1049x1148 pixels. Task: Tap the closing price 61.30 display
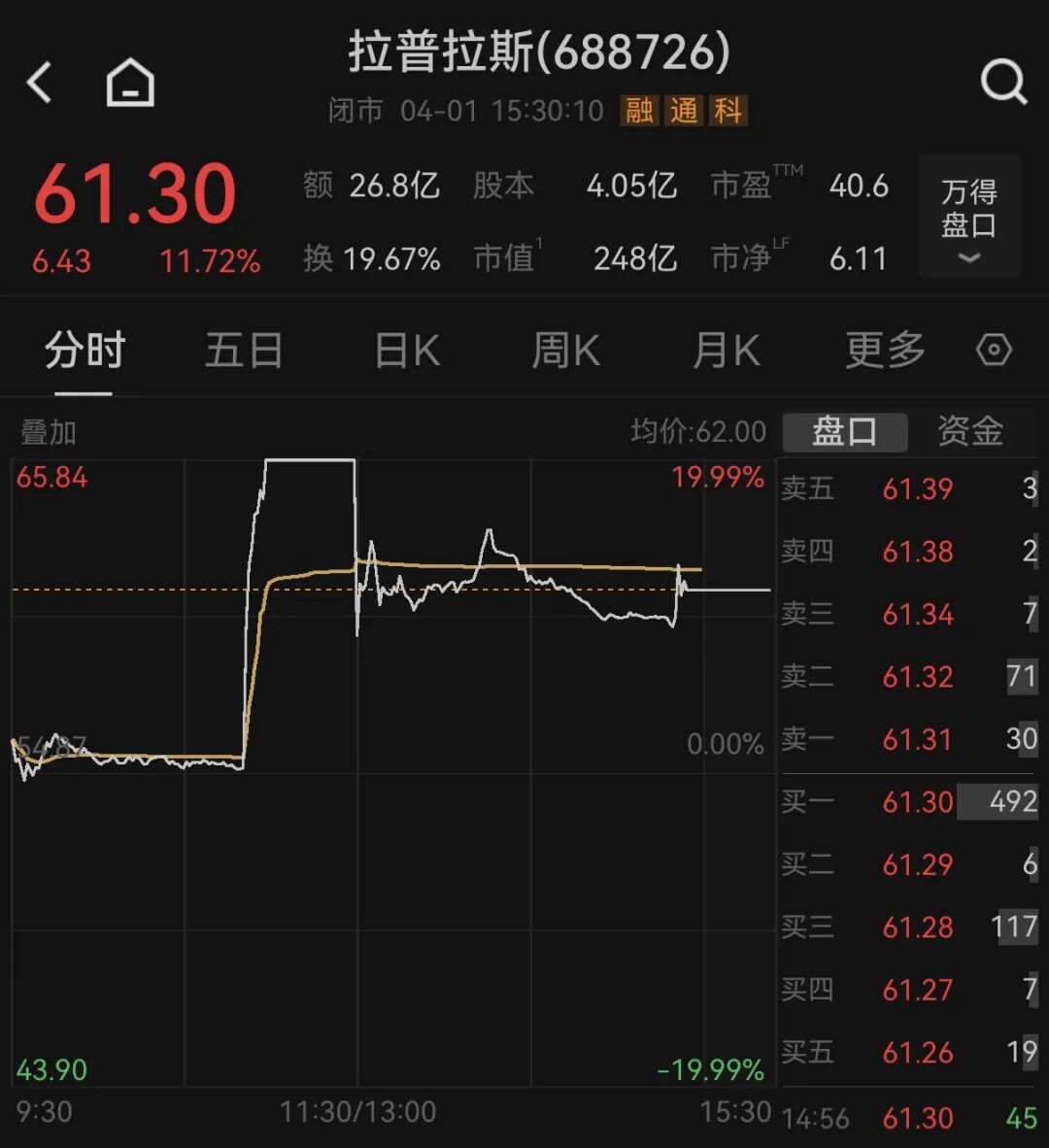coord(133,193)
